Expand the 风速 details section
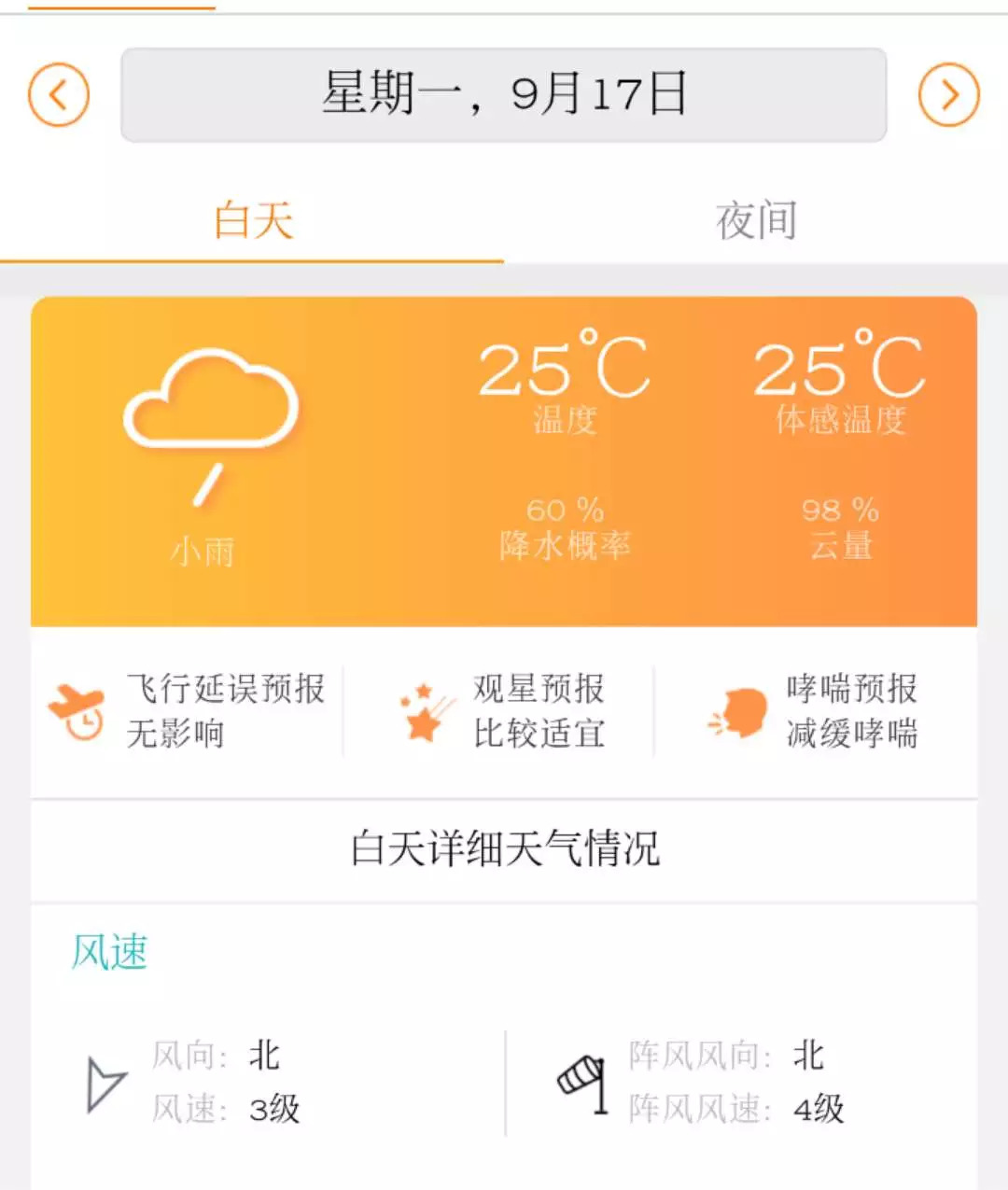Viewport: 1008px width, 1190px height. (111, 953)
